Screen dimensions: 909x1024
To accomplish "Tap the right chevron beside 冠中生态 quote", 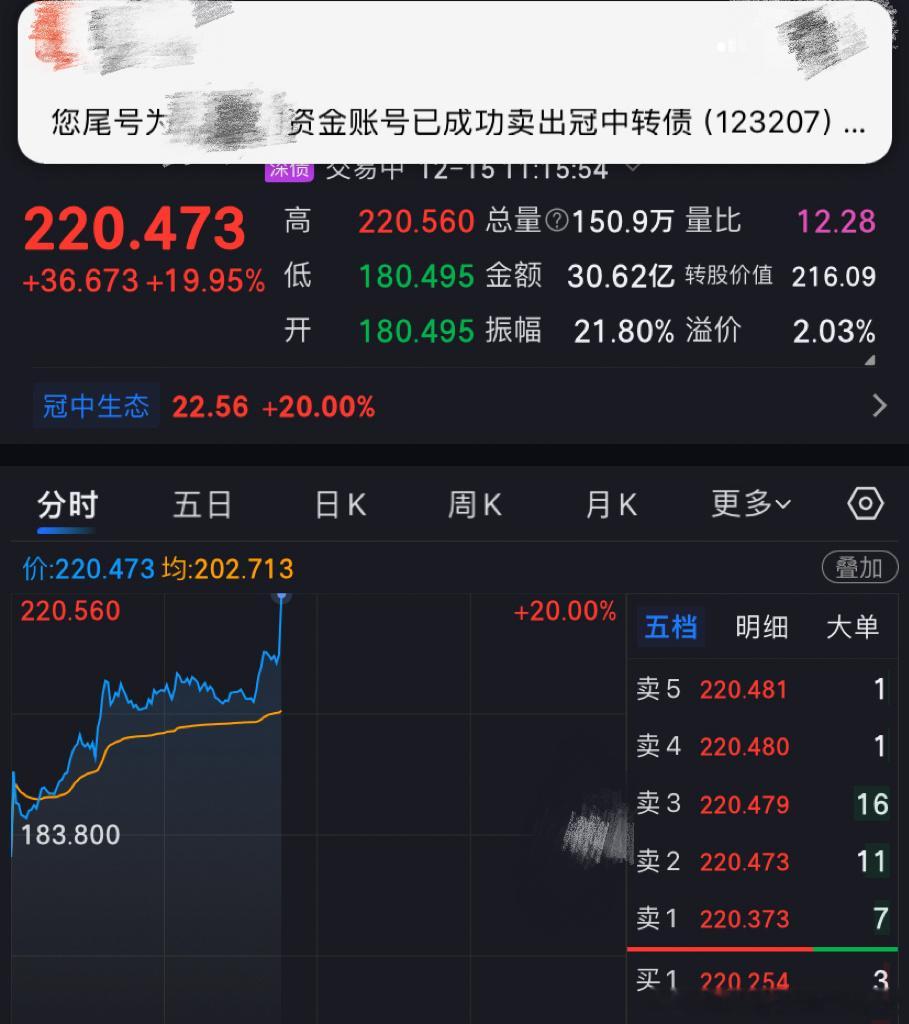I will 880,406.
